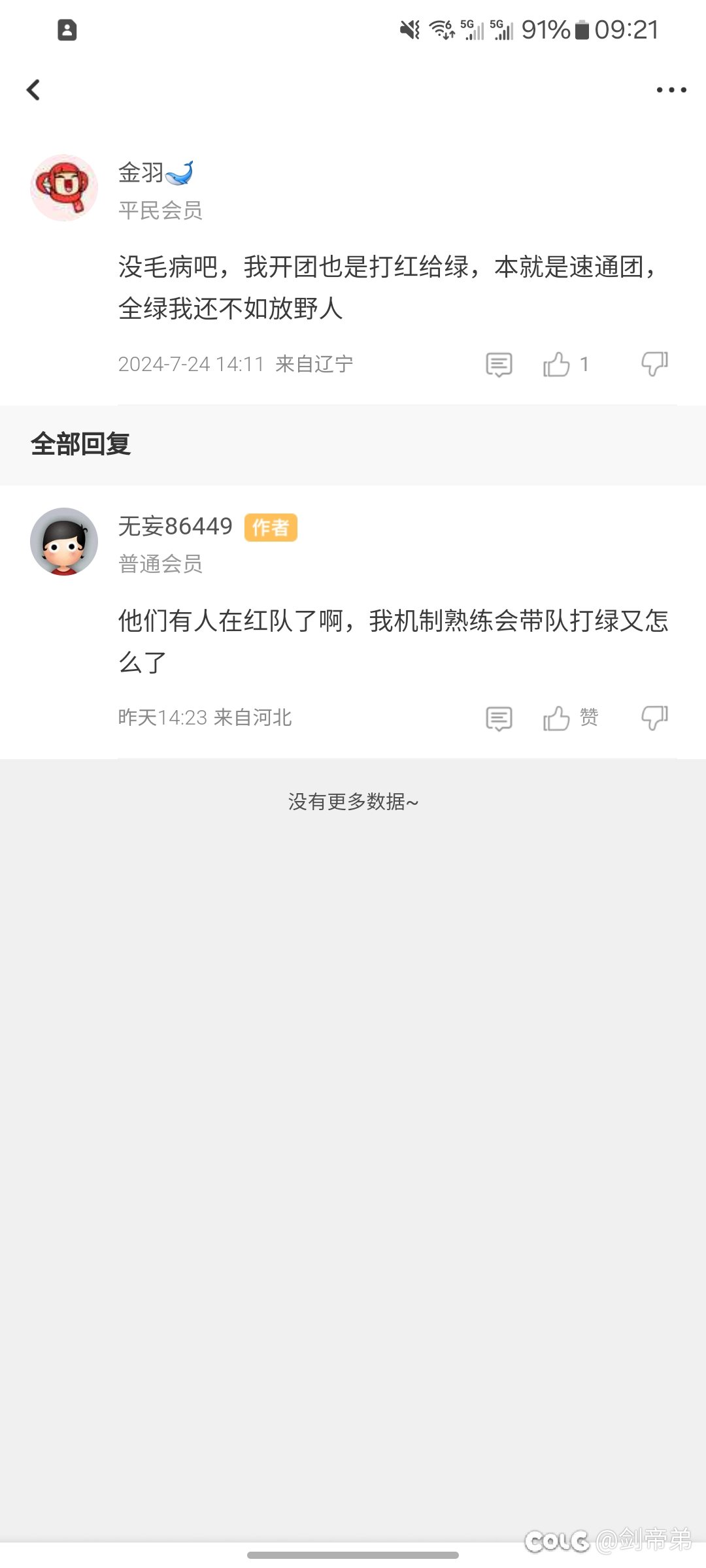Open the three-dot overflow menu
The height and width of the screenshot is (1568, 706).
click(x=671, y=90)
